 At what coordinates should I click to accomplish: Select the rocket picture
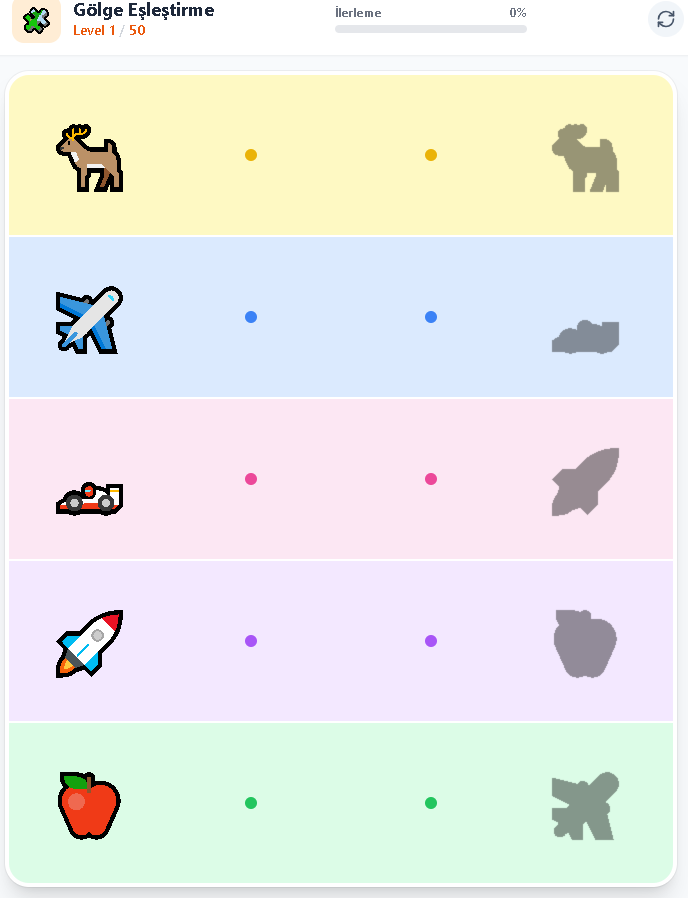89,643
